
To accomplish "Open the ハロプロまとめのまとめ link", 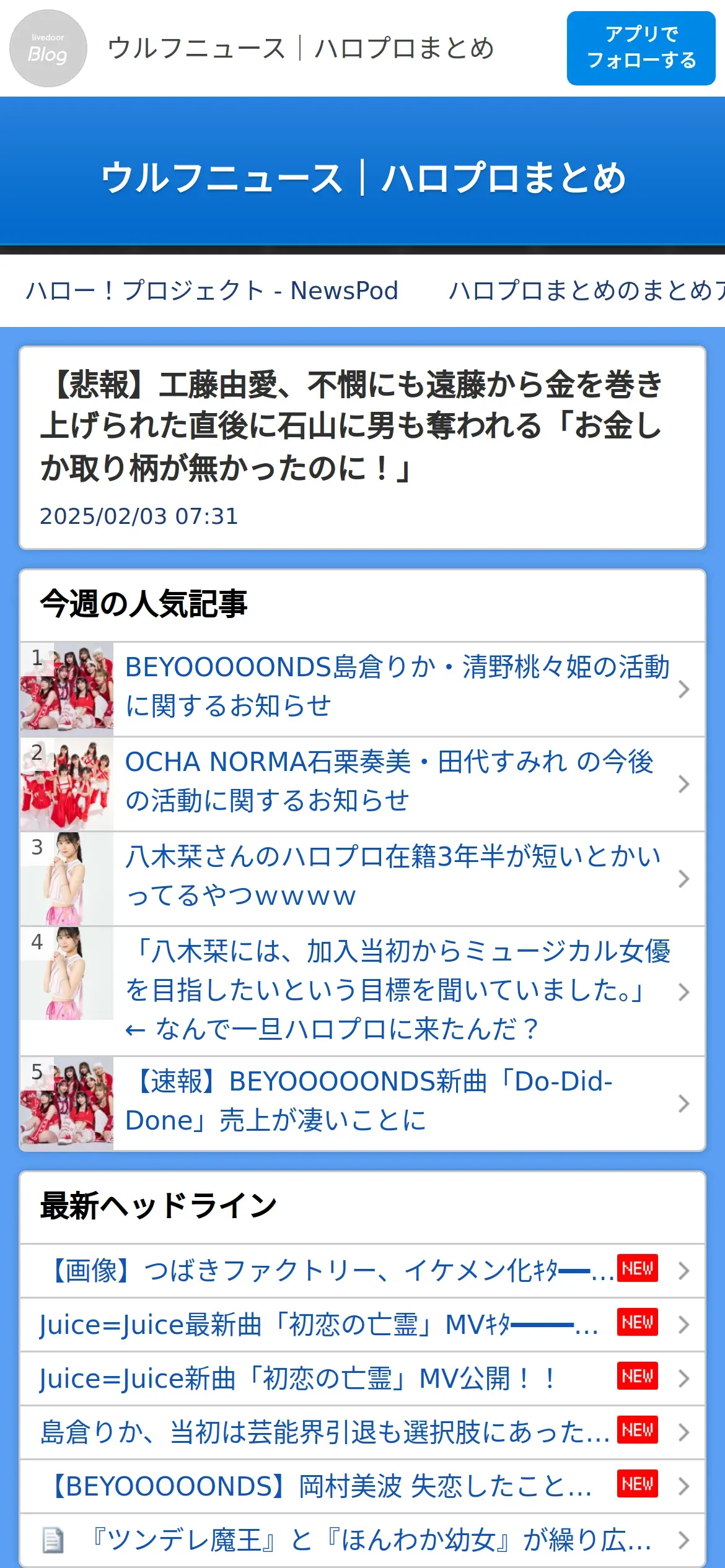I will [586, 290].
